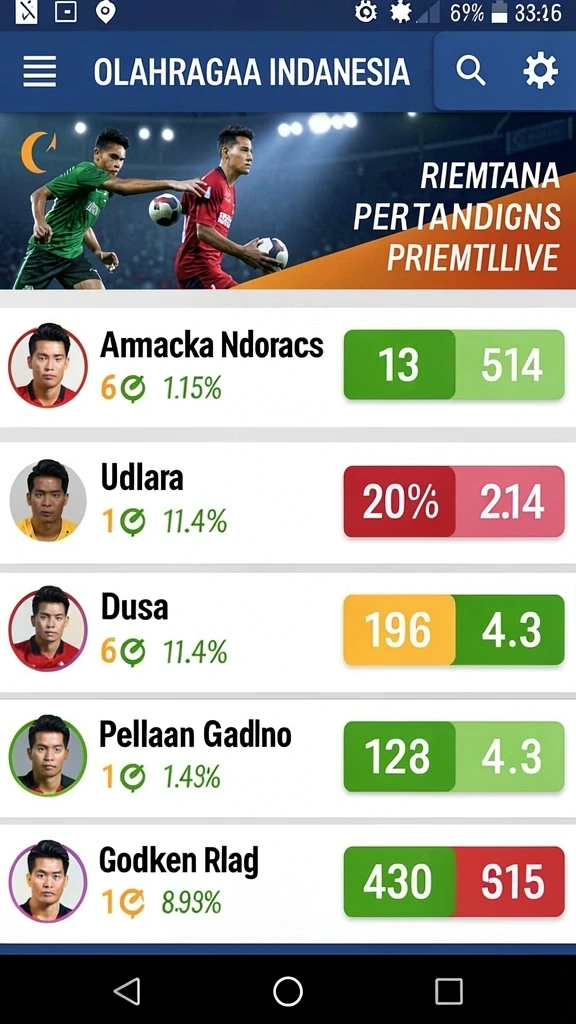Open the Godken Rlag row
This screenshot has height=1024, width=576.
click(288, 883)
